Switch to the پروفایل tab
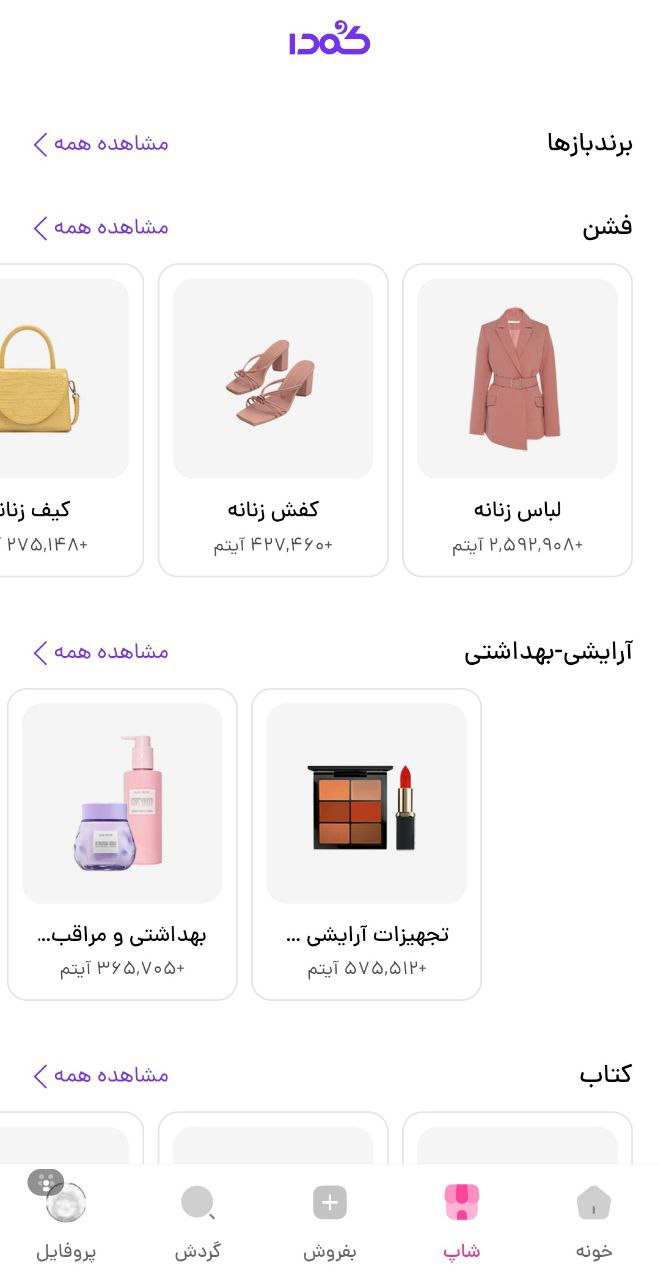 click(66, 1220)
